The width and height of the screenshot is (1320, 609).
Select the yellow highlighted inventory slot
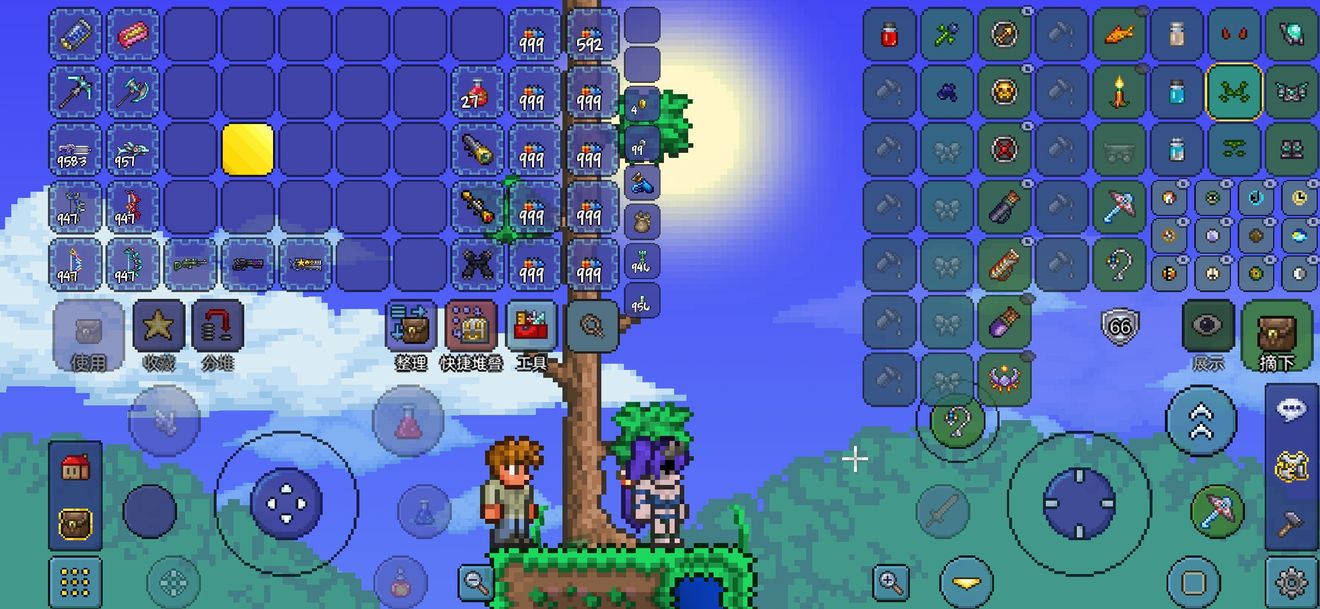click(x=248, y=150)
